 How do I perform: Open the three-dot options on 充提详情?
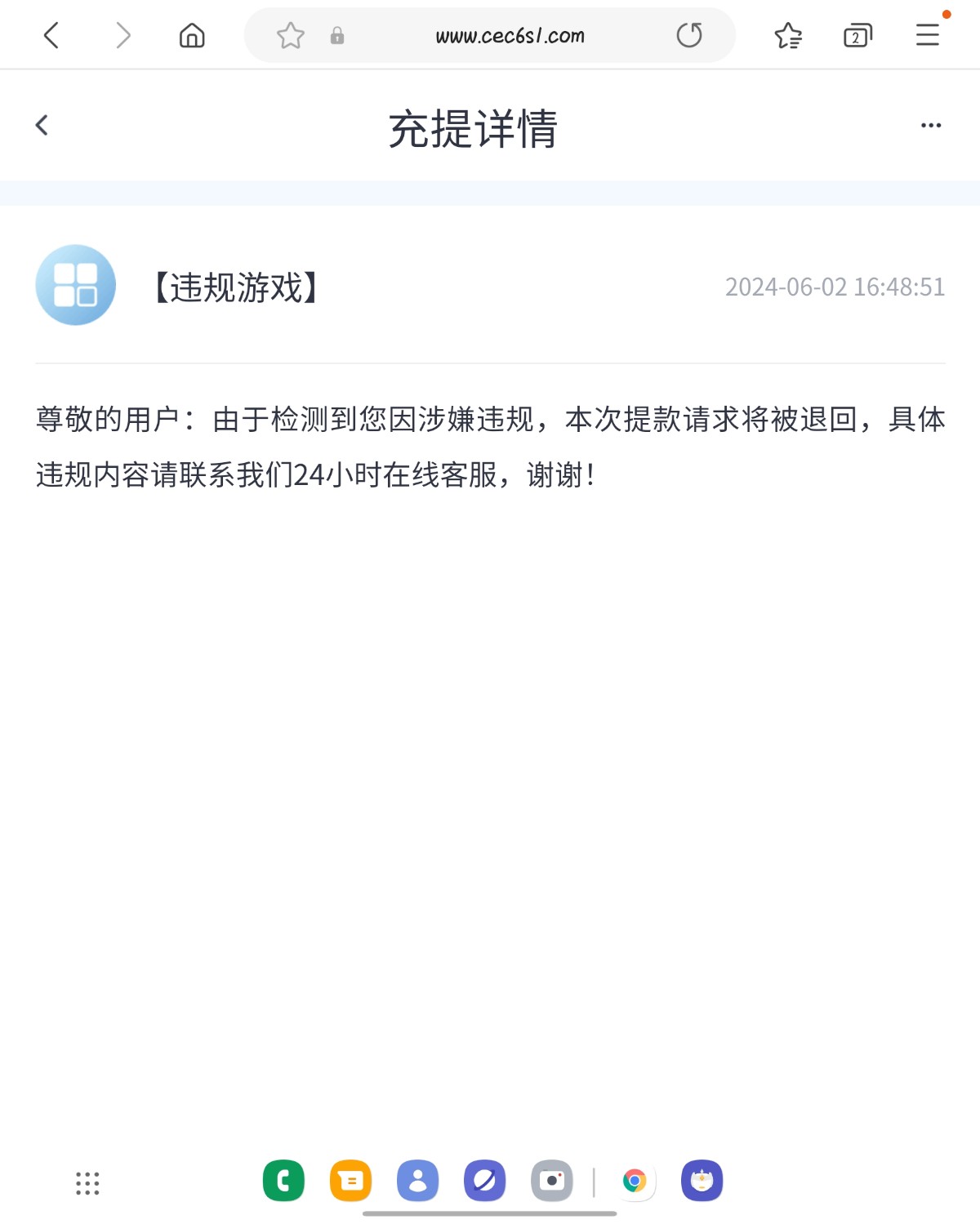(931, 125)
